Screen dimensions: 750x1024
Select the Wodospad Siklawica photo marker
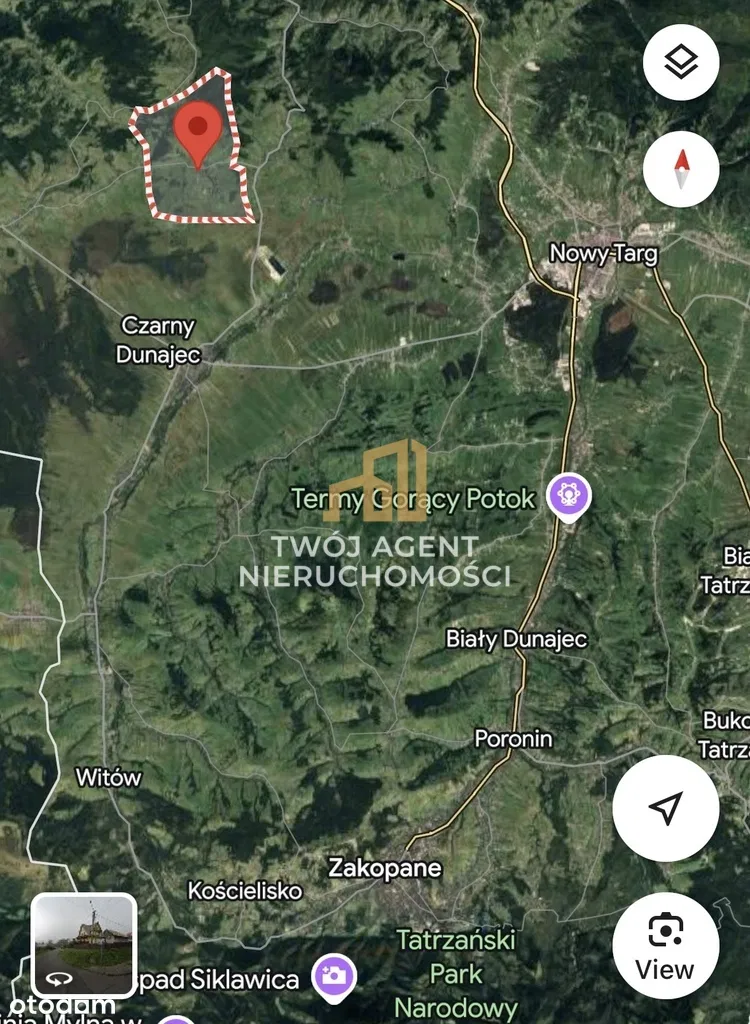[x=334, y=977]
